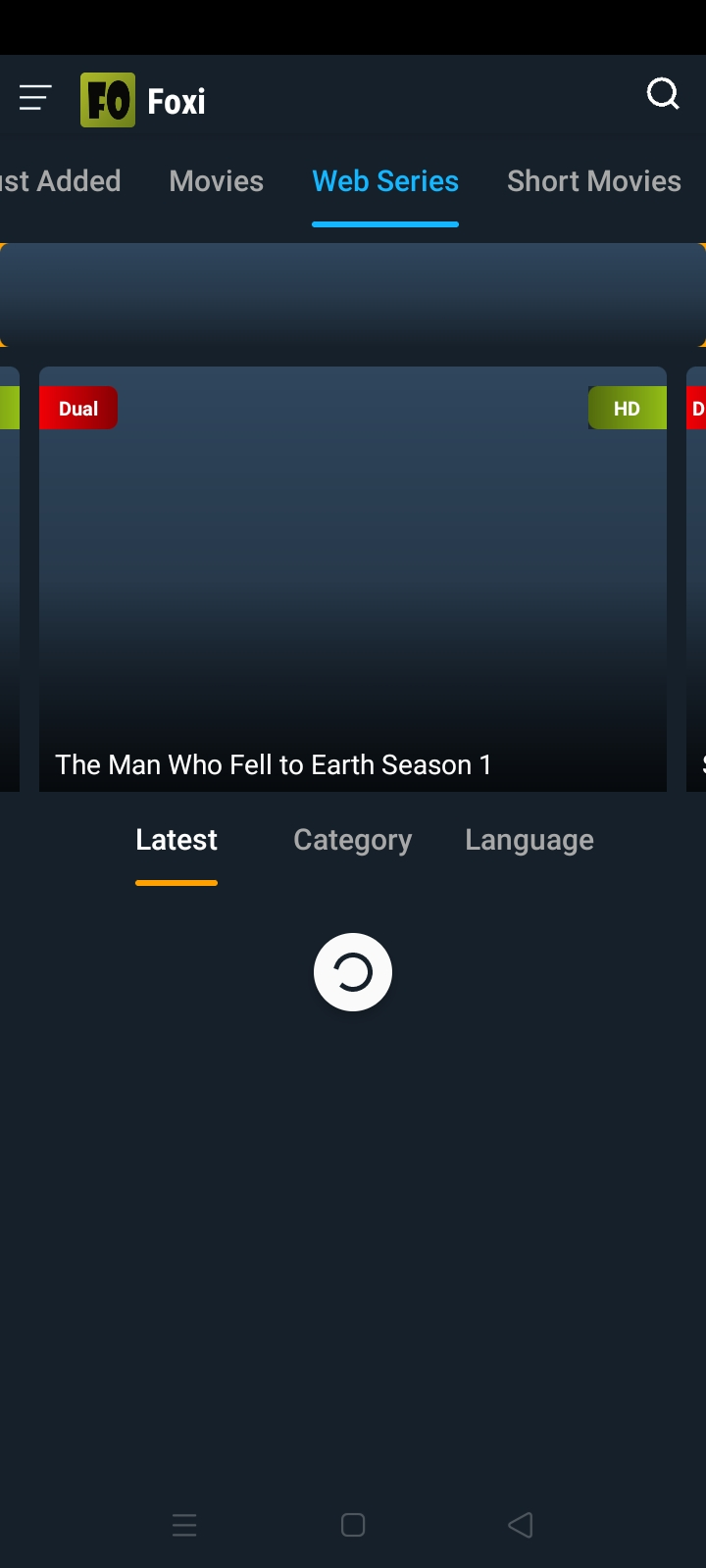Tap the system back button
The height and width of the screenshot is (1568, 706).
tap(520, 1525)
